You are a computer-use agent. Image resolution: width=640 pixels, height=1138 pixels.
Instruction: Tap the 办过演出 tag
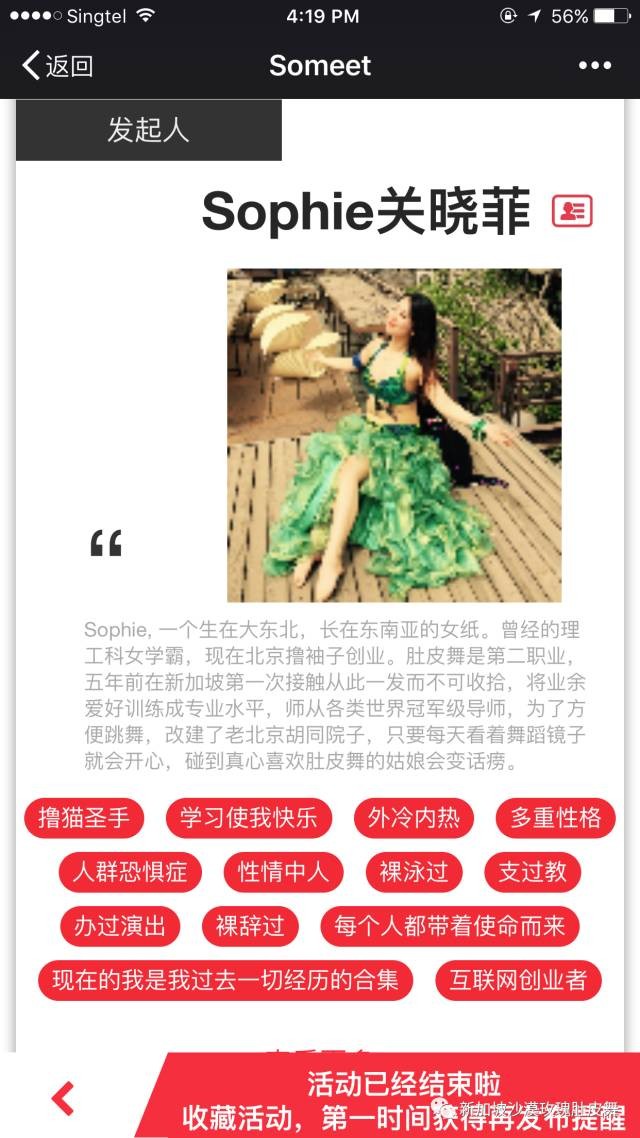120,926
